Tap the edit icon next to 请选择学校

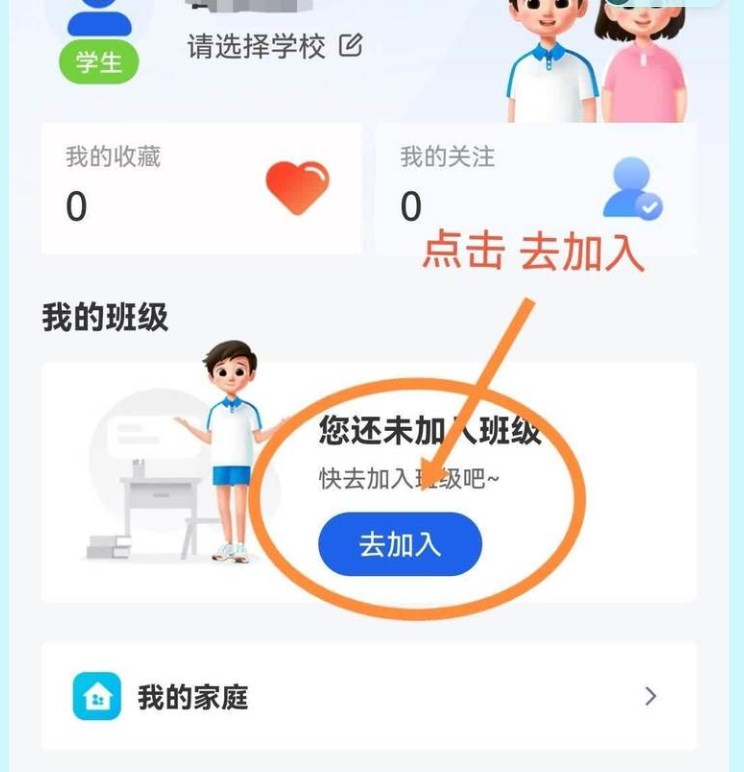point(350,45)
